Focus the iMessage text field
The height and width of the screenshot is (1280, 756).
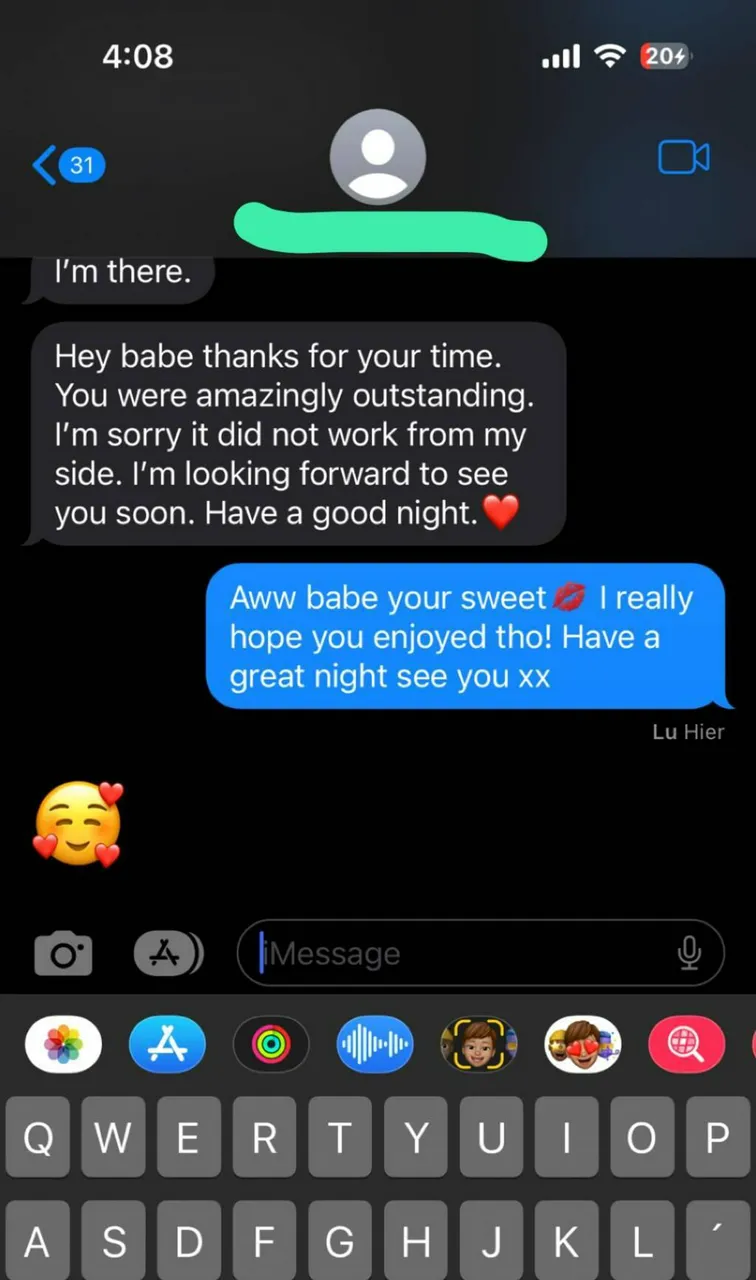point(460,954)
